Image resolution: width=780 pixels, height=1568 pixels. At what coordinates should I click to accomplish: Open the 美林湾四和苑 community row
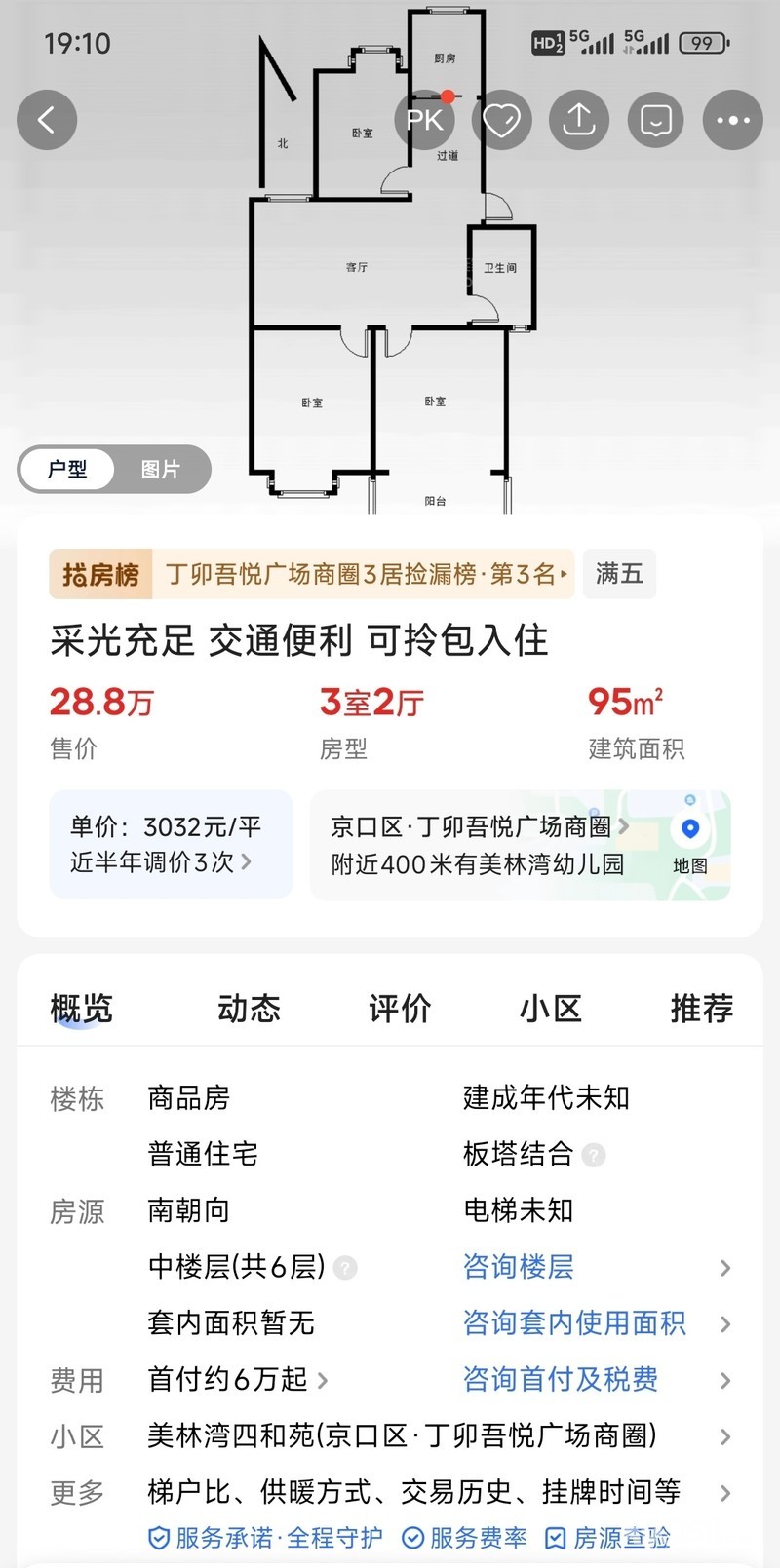point(402,1435)
